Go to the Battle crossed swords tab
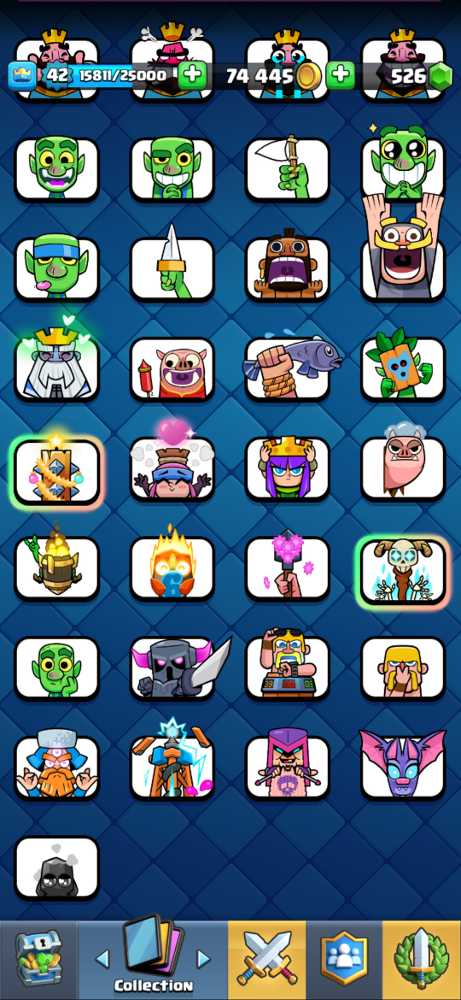461x1000 pixels. click(x=267, y=960)
